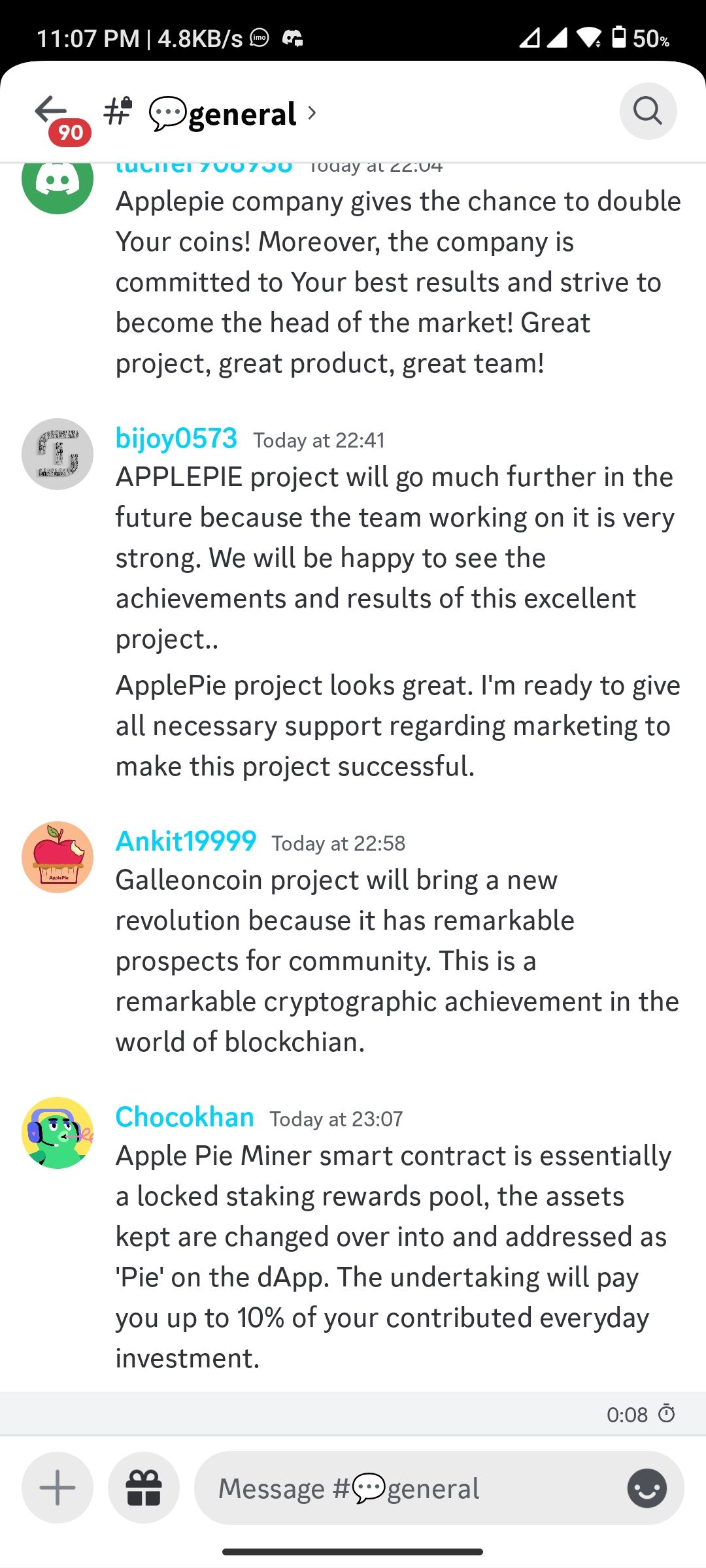
Task: Tap Chocokhan's avatar picture
Action: pyautogui.click(x=58, y=1133)
